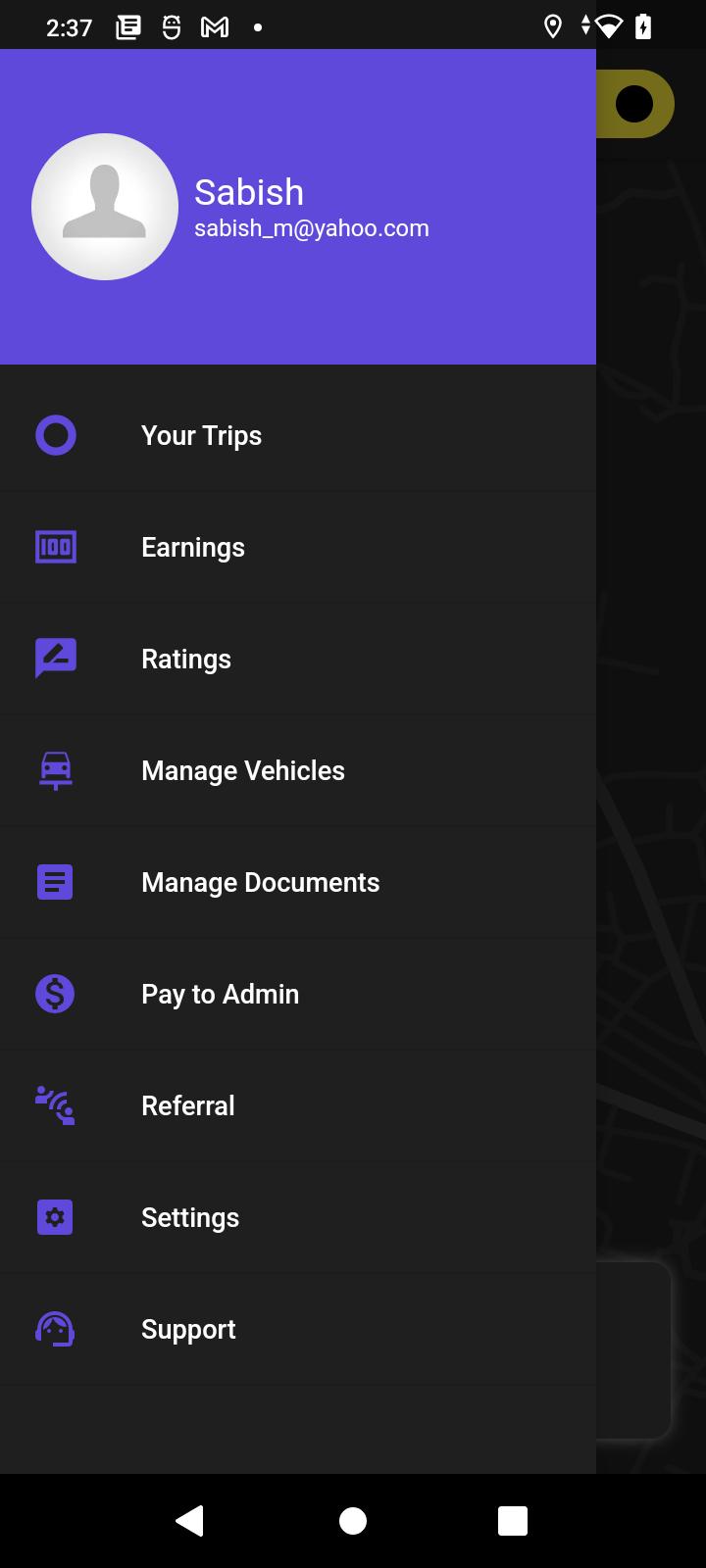Screen dimensions: 706x1568
Task: Toggle the online status switch
Action: pos(635,104)
